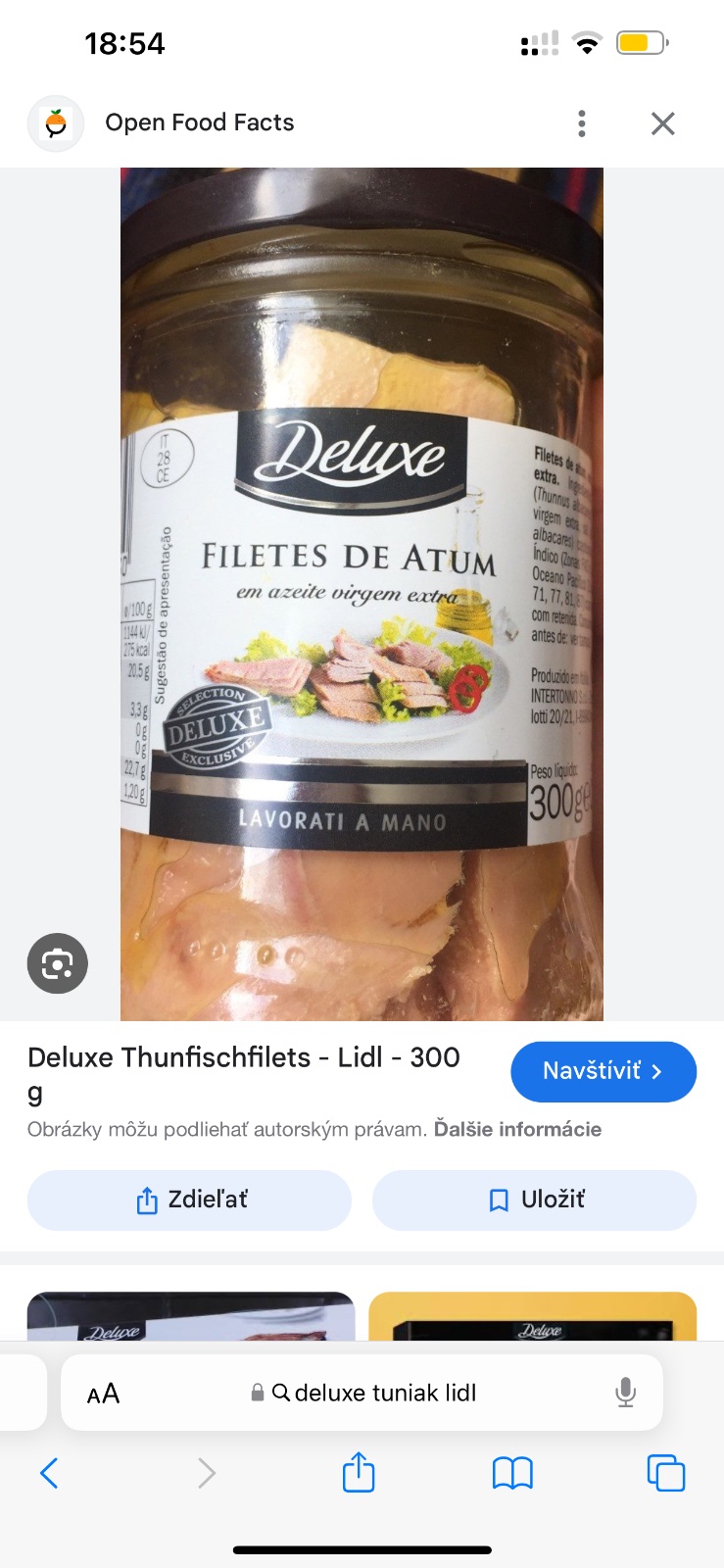Open the AA page settings menu

tap(103, 1393)
